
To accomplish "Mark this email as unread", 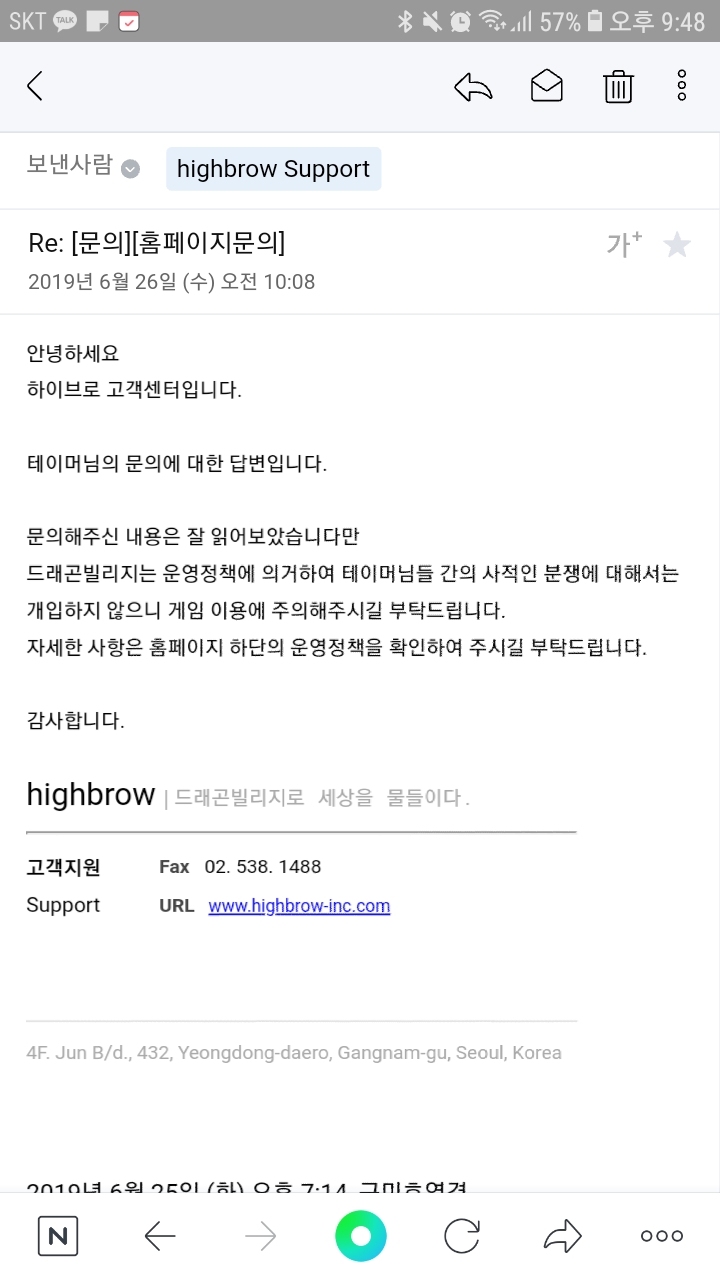I will click(x=546, y=87).
